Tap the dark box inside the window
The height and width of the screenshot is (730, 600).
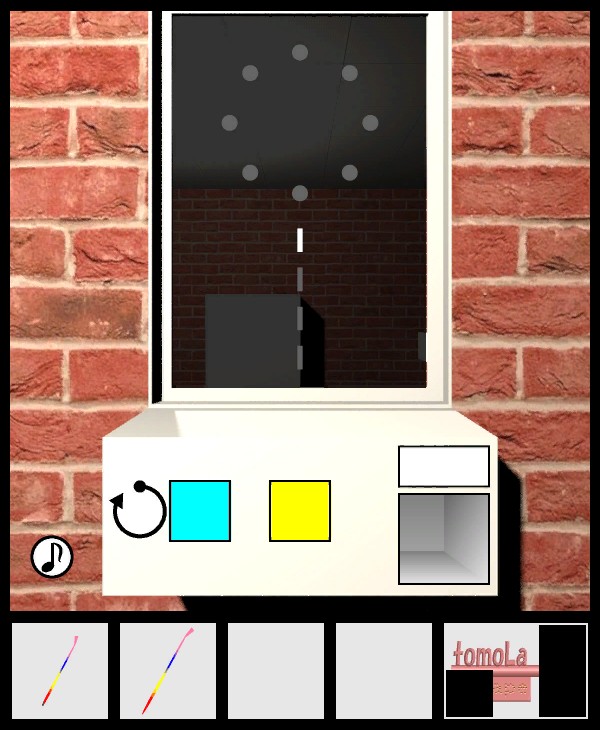253,340
